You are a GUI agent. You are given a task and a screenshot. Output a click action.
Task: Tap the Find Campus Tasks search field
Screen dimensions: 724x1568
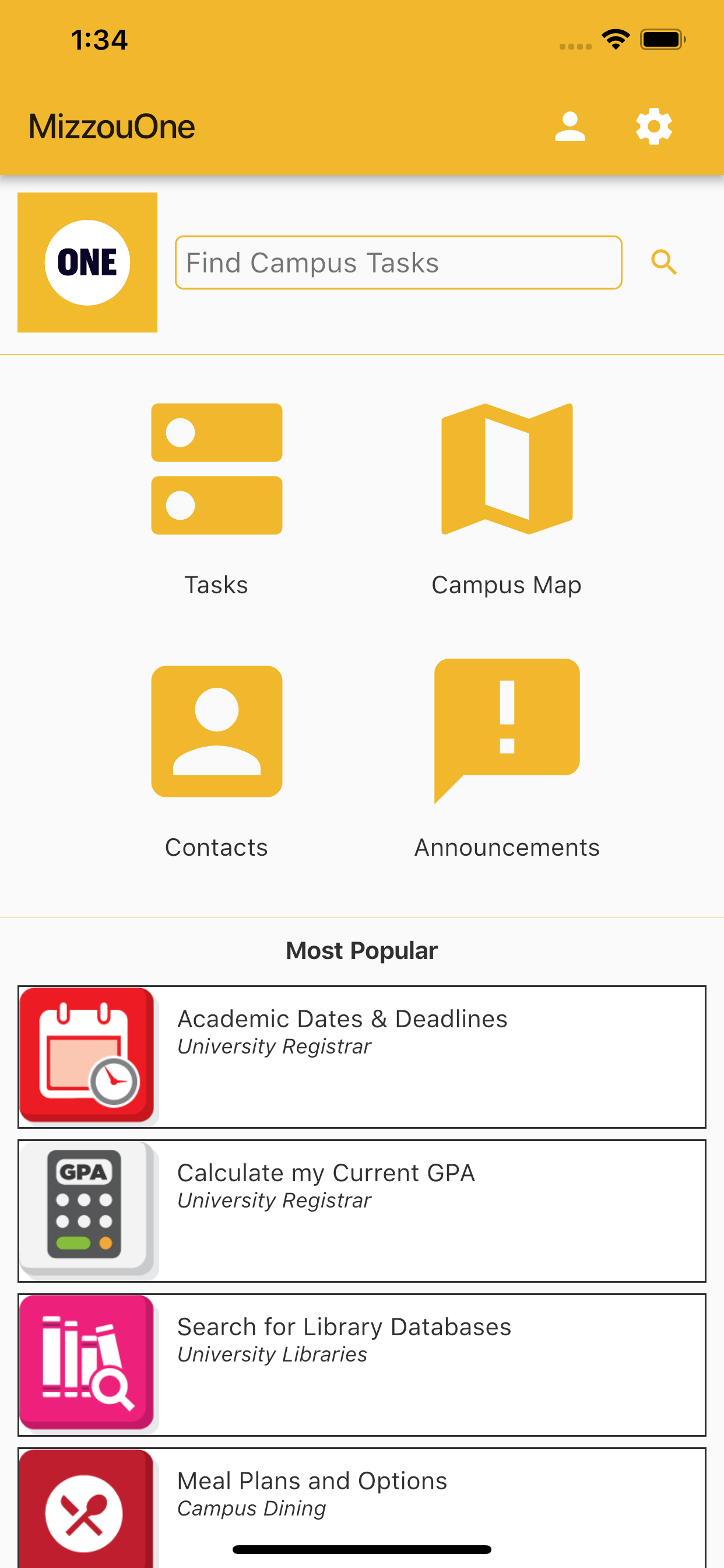tap(398, 262)
